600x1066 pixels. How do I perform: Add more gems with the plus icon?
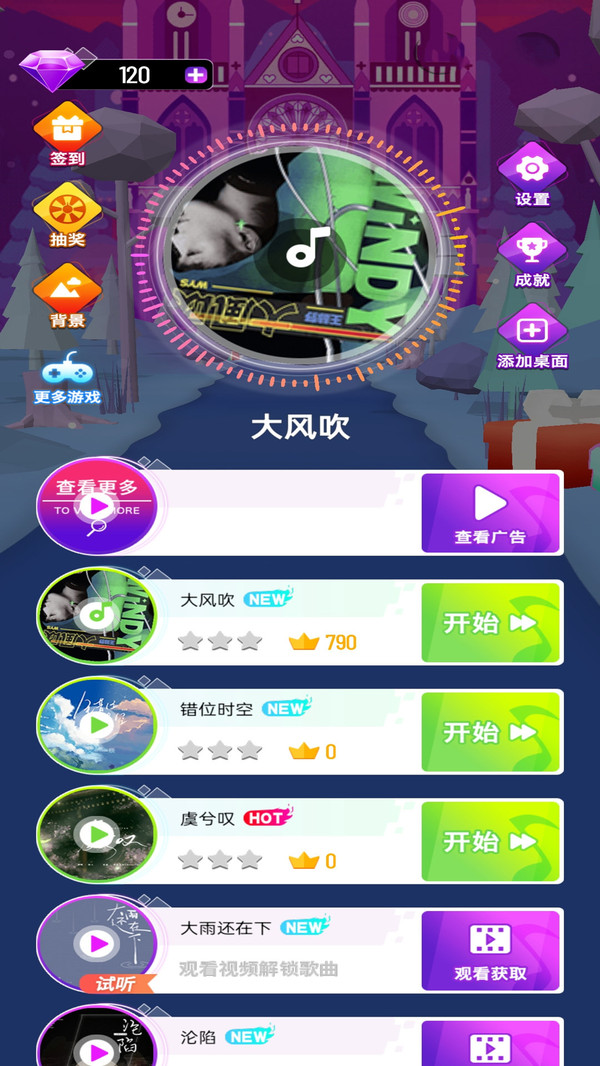[x=195, y=75]
